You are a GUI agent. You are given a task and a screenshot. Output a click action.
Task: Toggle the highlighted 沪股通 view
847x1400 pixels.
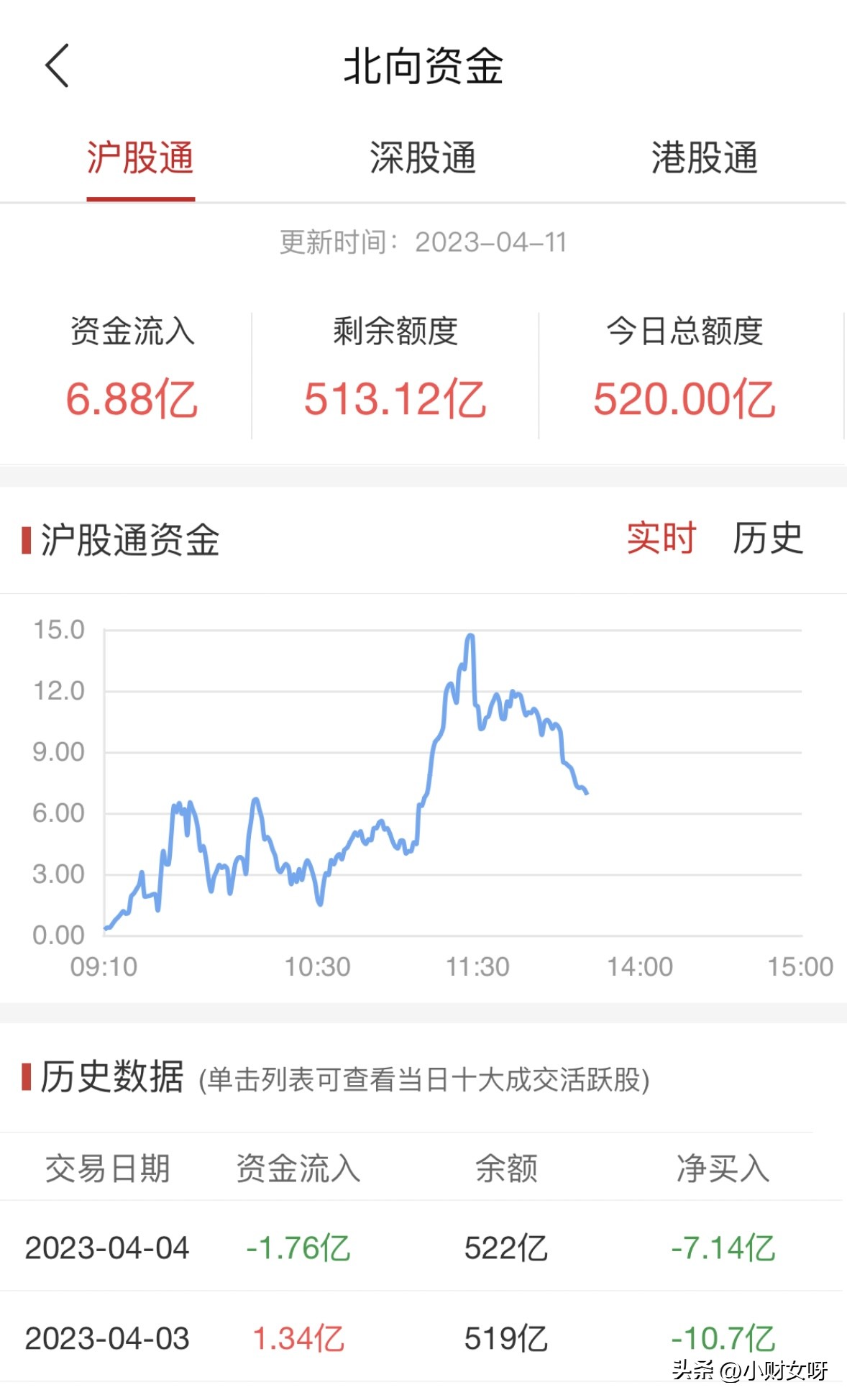[x=141, y=160]
